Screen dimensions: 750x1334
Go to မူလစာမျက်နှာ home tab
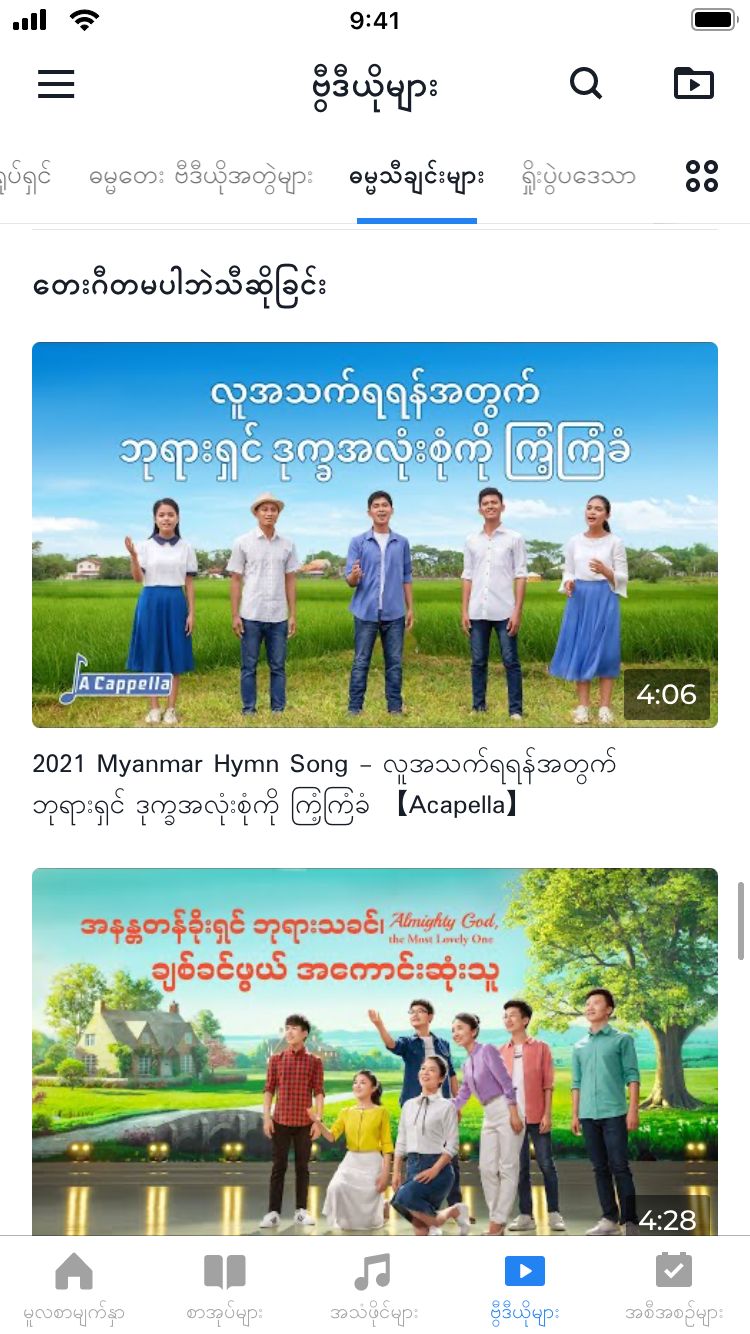point(74,1286)
